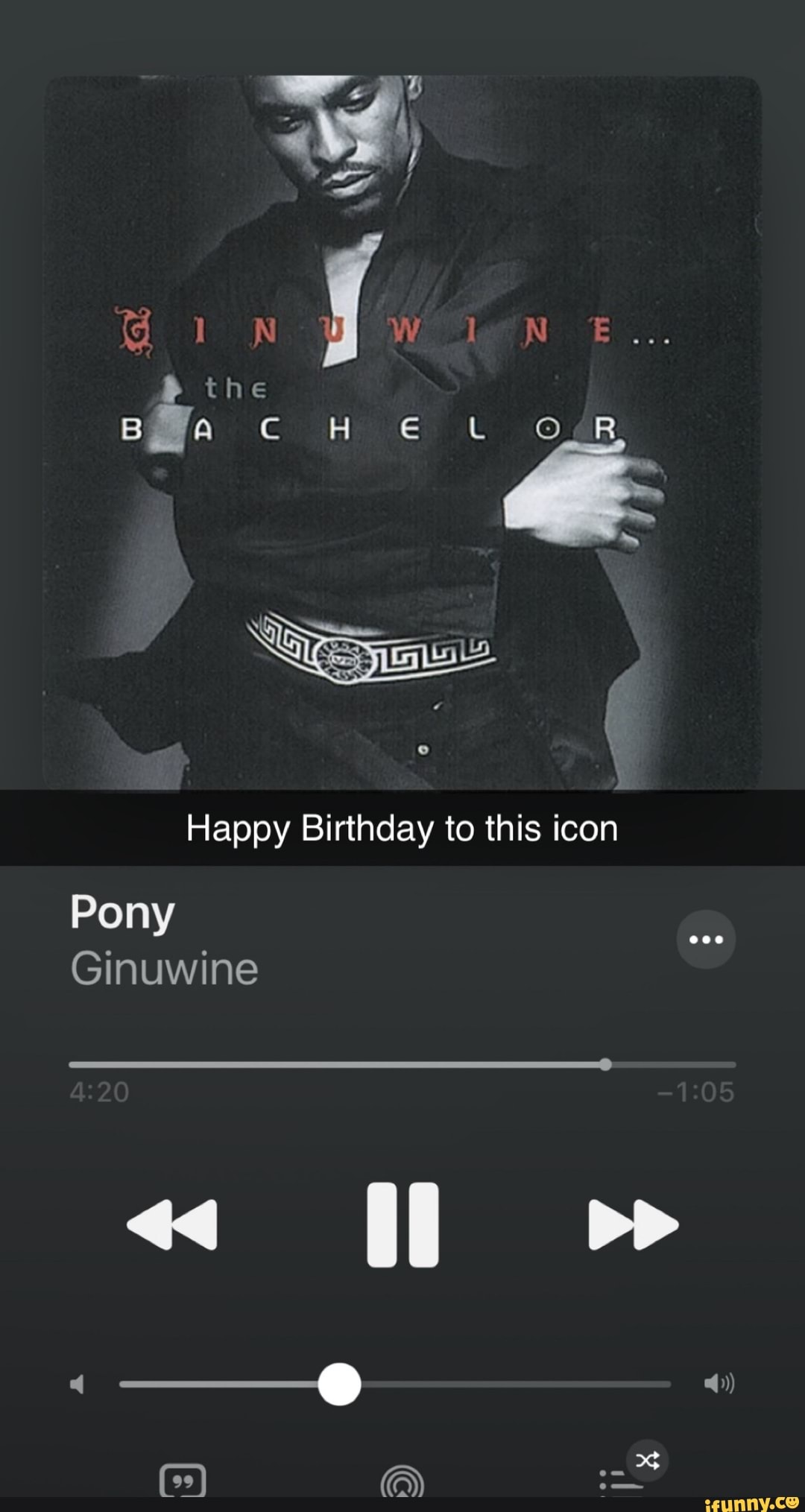The height and width of the screenshot is (1512, 805).
Task: Click the Happy Birthday caption bar
Action: point(402,827)
